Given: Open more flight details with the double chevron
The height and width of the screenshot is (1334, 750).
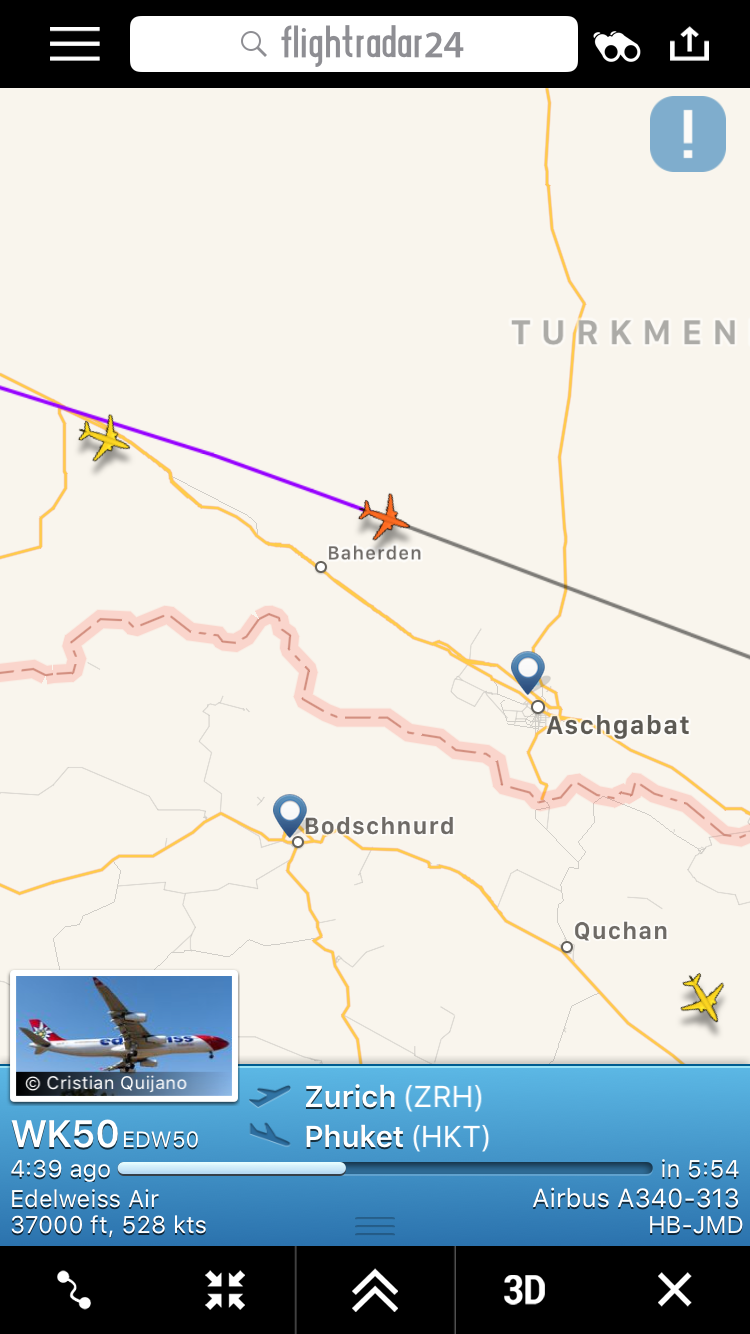Looking at the screenshot, I should pos(375,1290).
